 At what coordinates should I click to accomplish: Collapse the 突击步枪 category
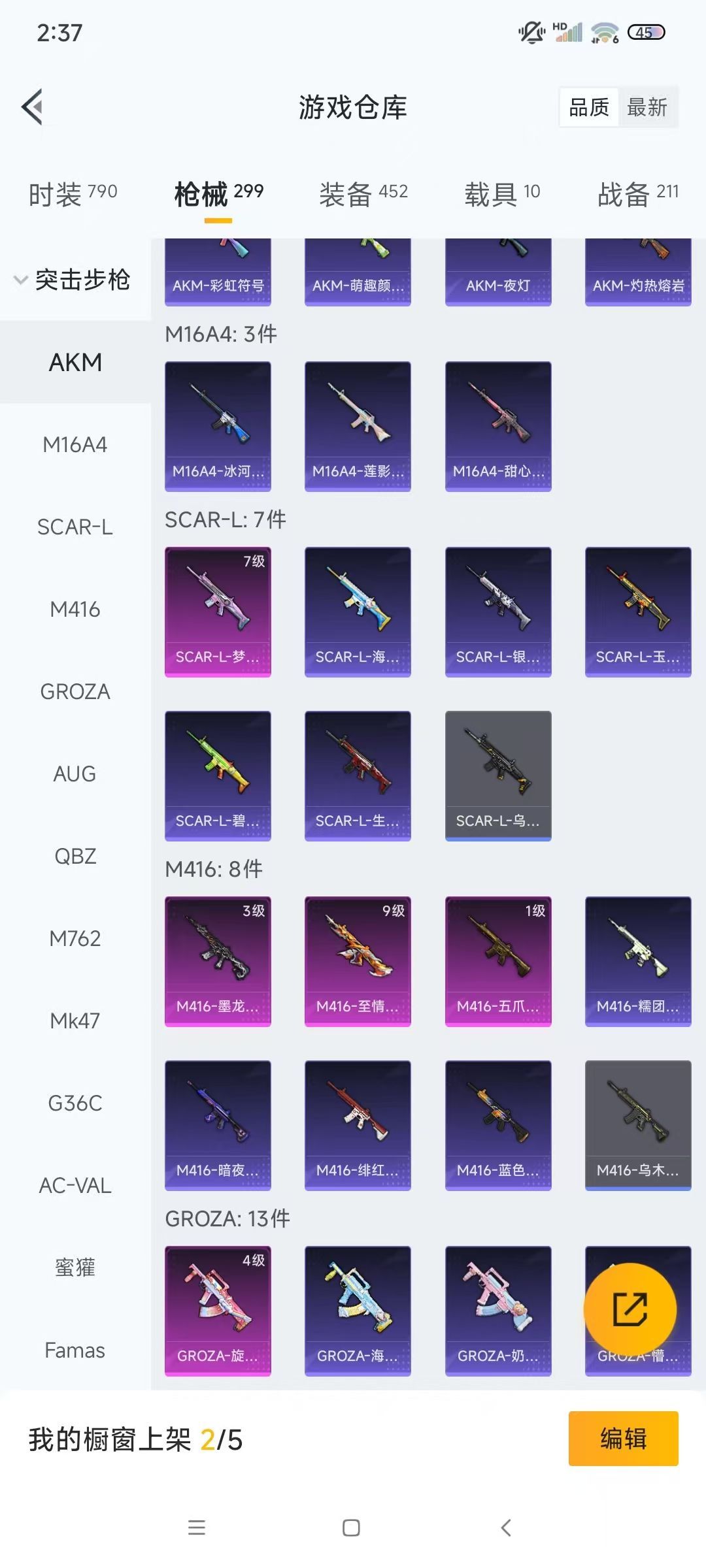point(75,280)
